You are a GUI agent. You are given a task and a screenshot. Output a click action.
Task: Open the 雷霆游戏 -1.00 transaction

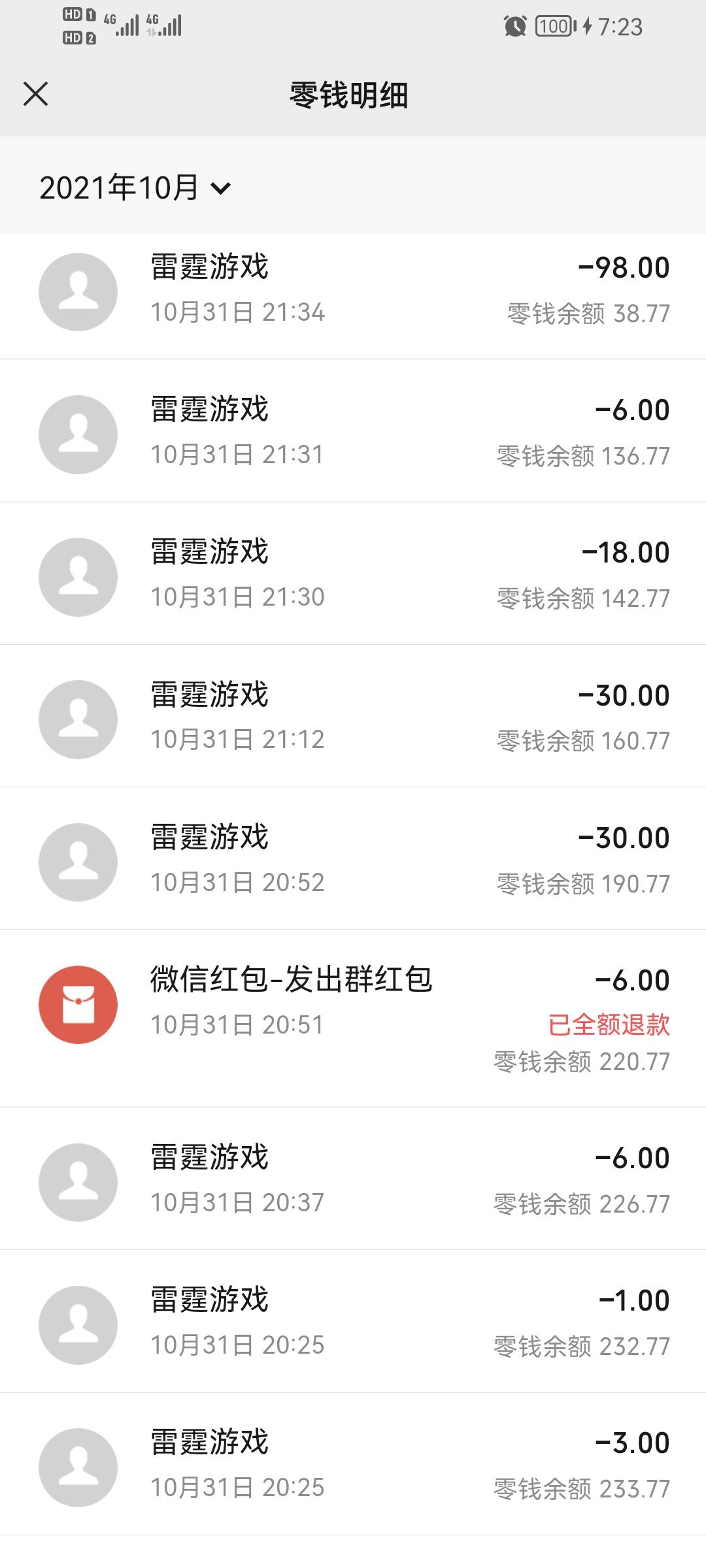pyautogui.click(x=353, y=1320)
